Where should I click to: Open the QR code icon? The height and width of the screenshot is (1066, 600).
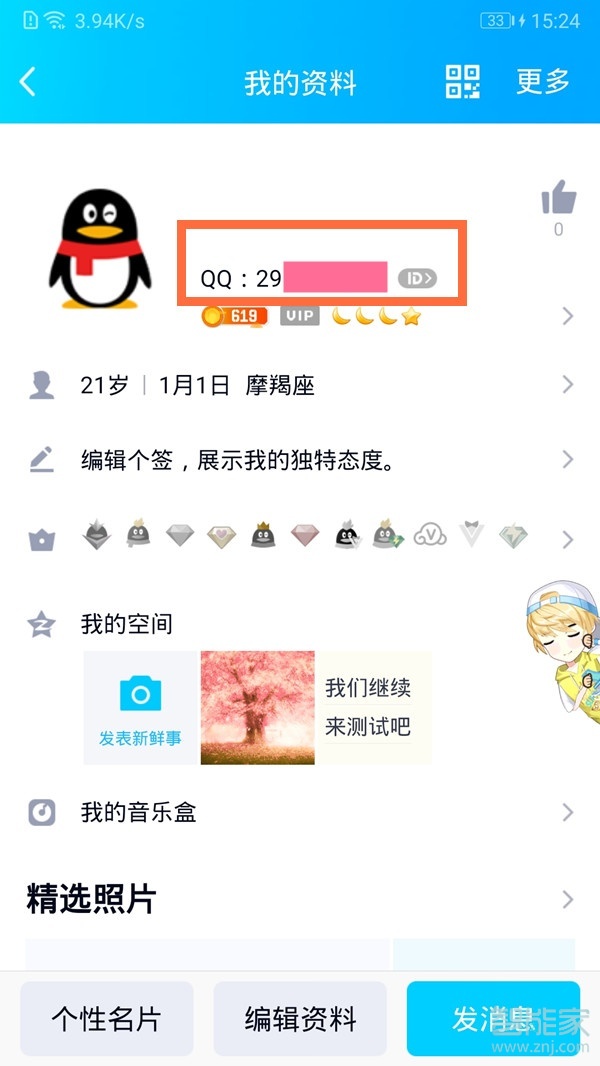click(x=462, y=82)
